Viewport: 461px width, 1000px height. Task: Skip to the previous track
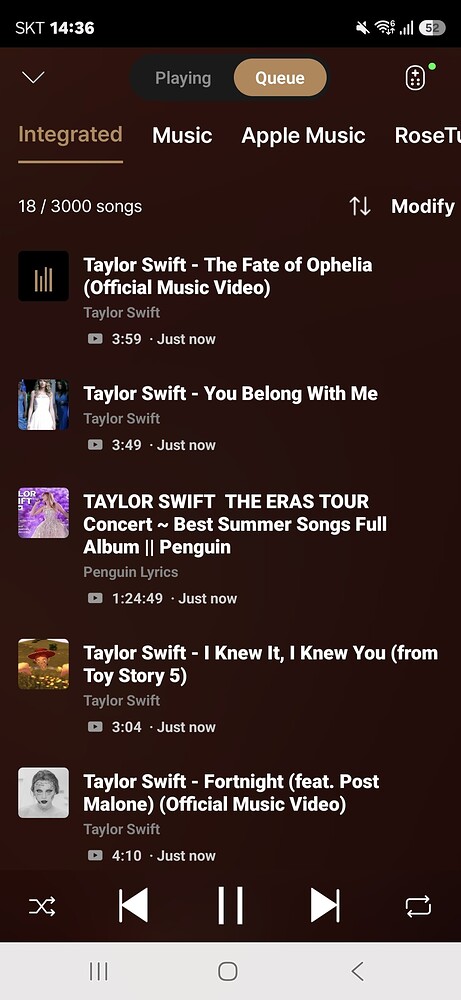pos(133,905)
